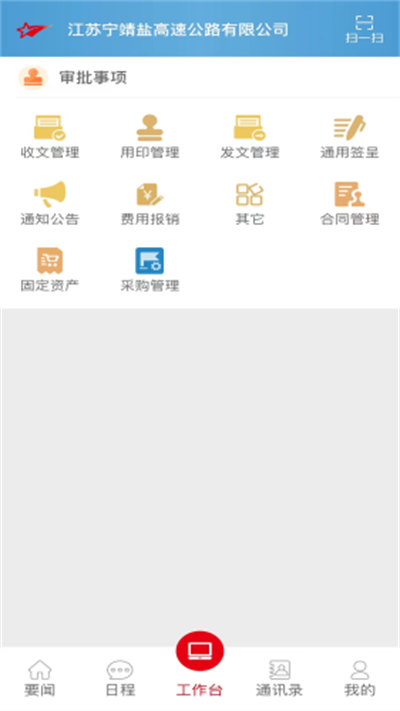Viewport: 400px width, 711px height.
Task: Open 采购管理
Action: point(150,270)
